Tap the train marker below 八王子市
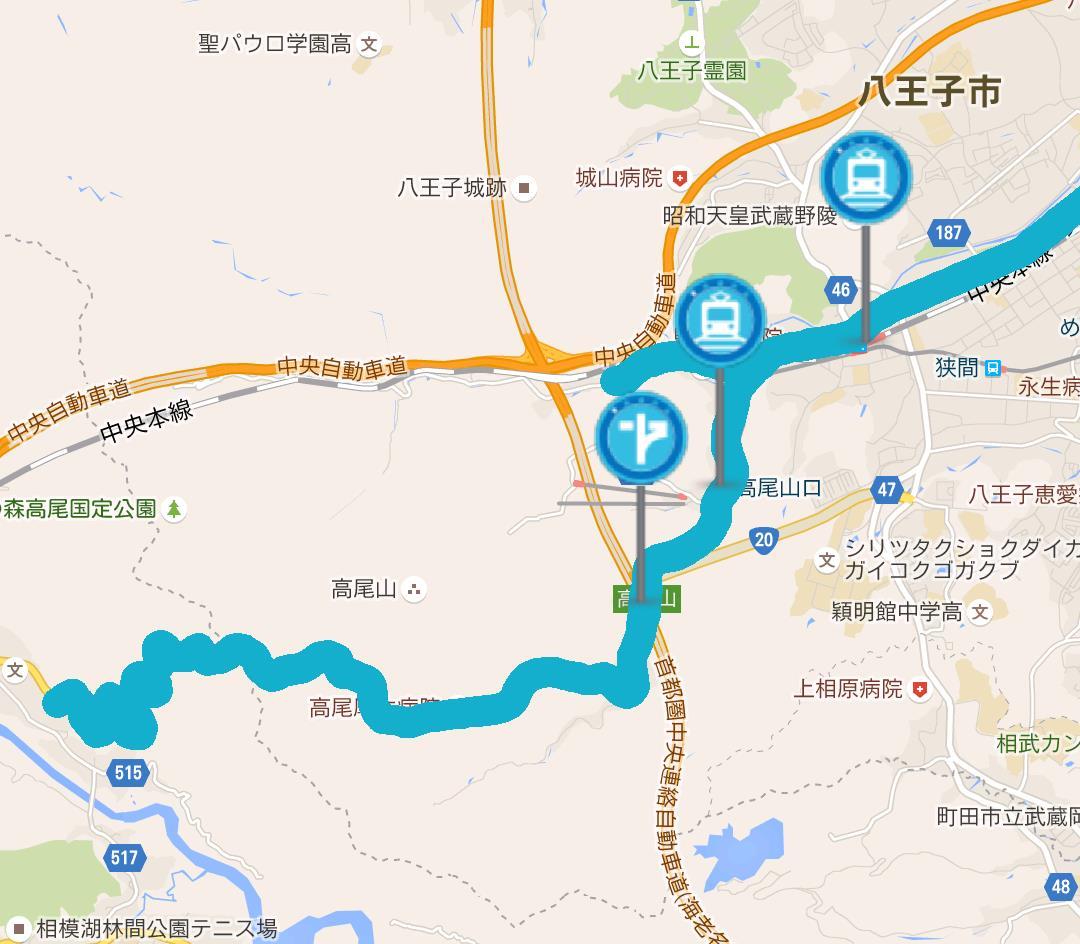Image resolution: width=1080 pixels, height=944 pixels. click(x=865, y=179)
